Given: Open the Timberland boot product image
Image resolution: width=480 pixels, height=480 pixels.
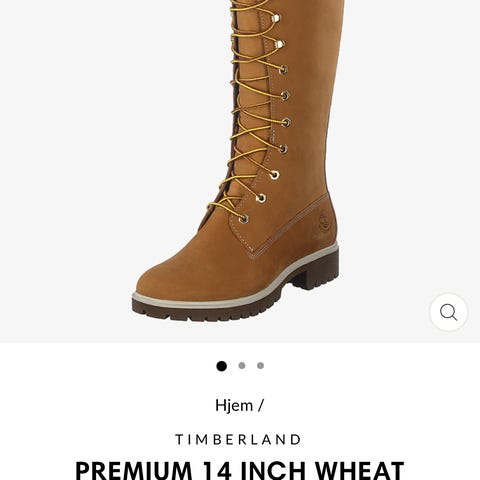Looking at the screenshot, I should point(239,161).
